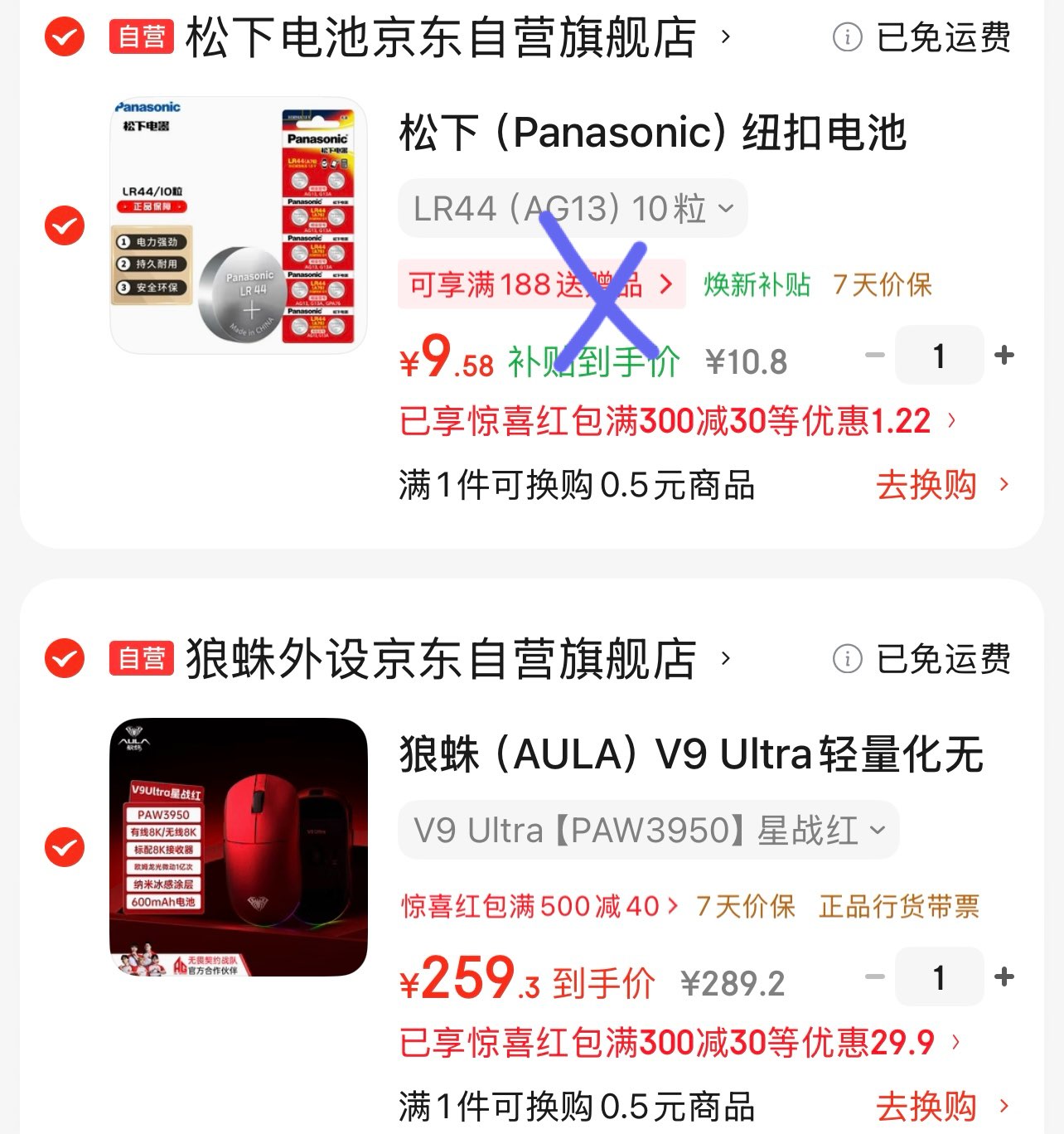View discount details for 优惠1.22

[675, 421]
